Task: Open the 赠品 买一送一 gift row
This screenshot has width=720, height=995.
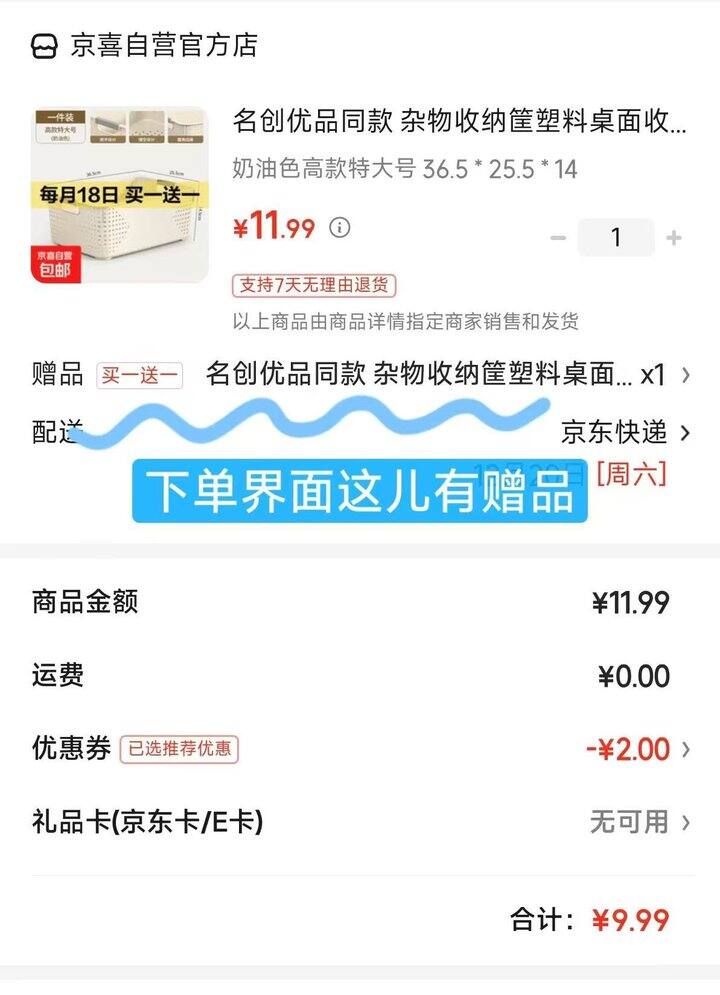Action: [x=360, y=375]
